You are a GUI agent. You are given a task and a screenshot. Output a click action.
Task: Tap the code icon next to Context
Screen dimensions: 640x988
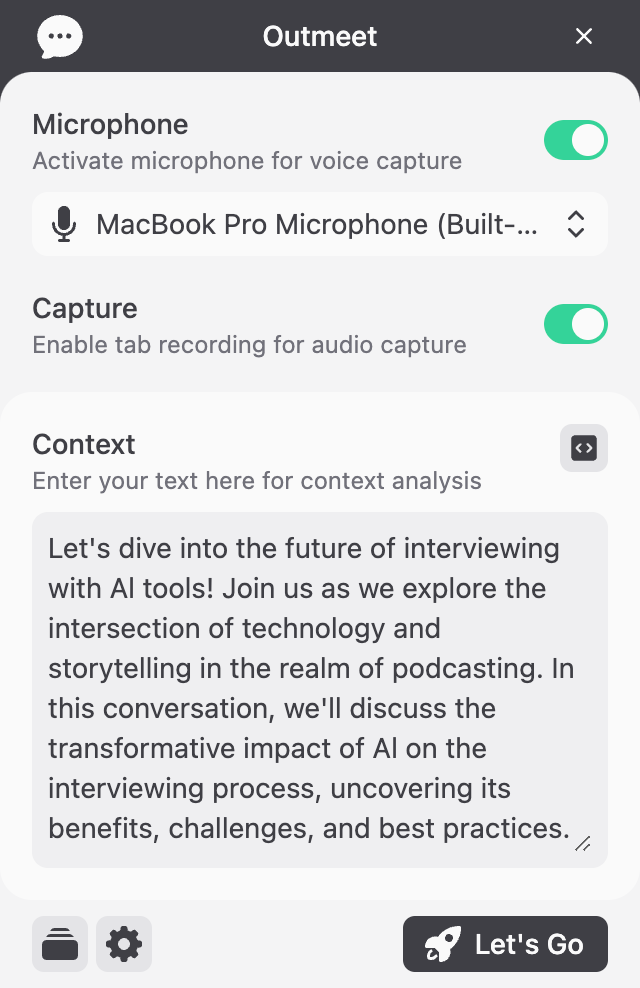584,448
